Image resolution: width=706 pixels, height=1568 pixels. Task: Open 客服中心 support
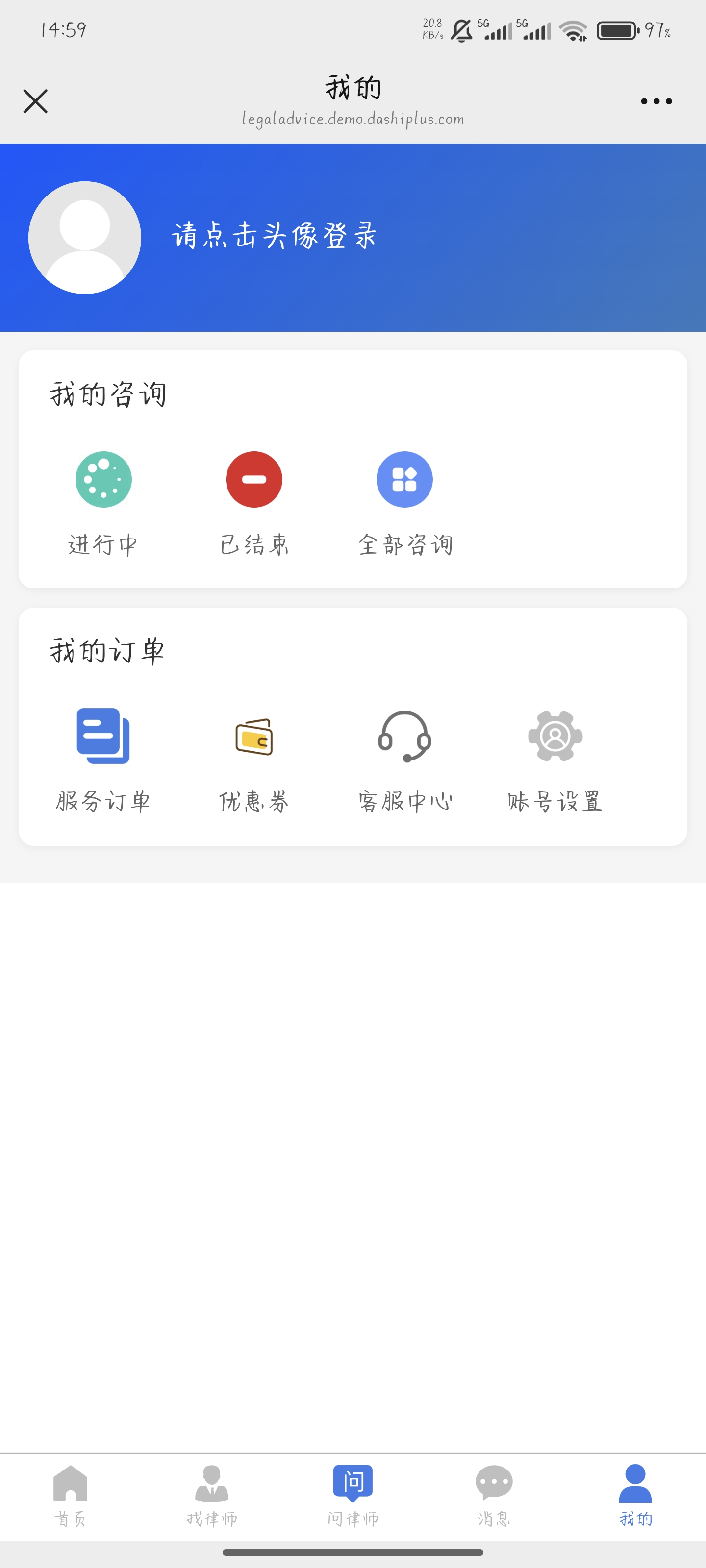coord(404,761)
